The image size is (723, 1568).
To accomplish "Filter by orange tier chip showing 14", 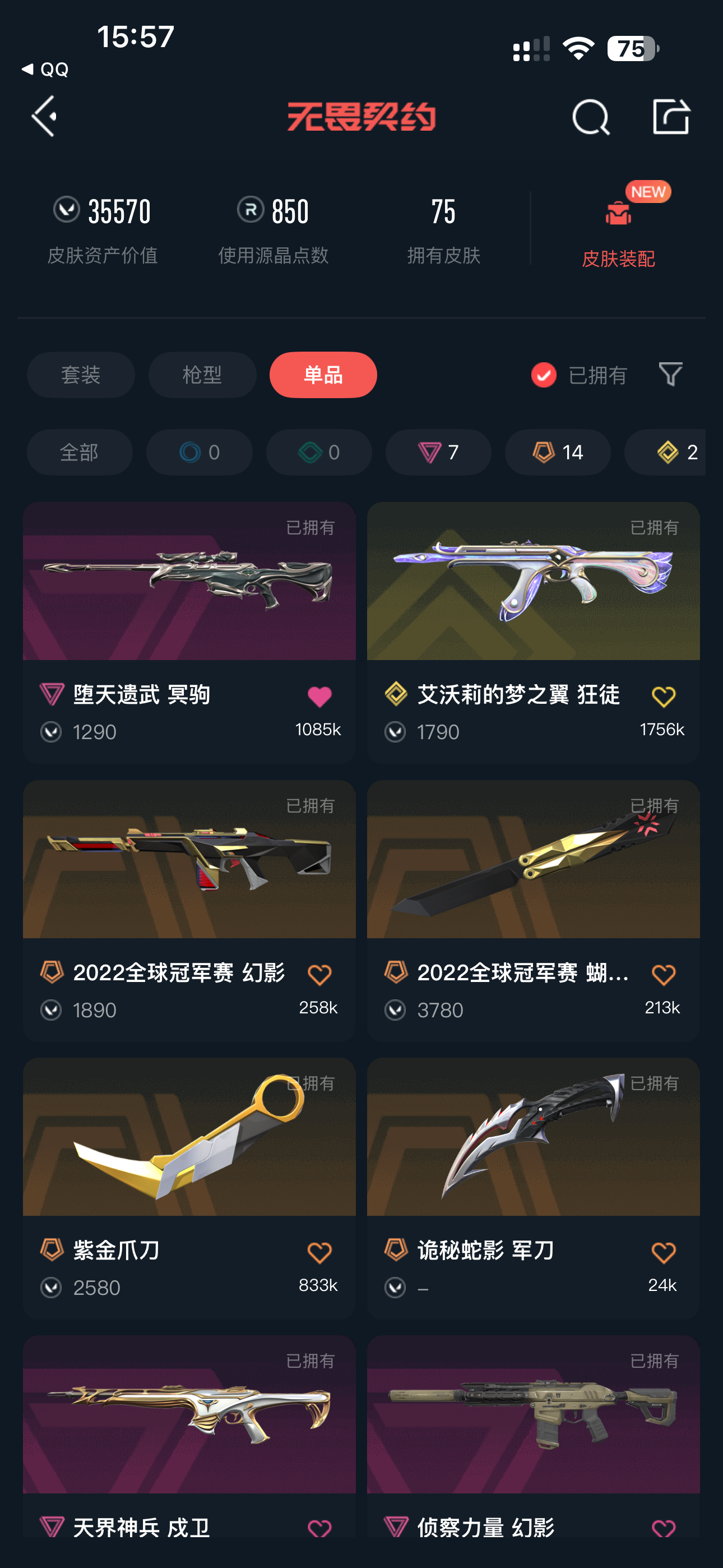I will coord(558,452).
